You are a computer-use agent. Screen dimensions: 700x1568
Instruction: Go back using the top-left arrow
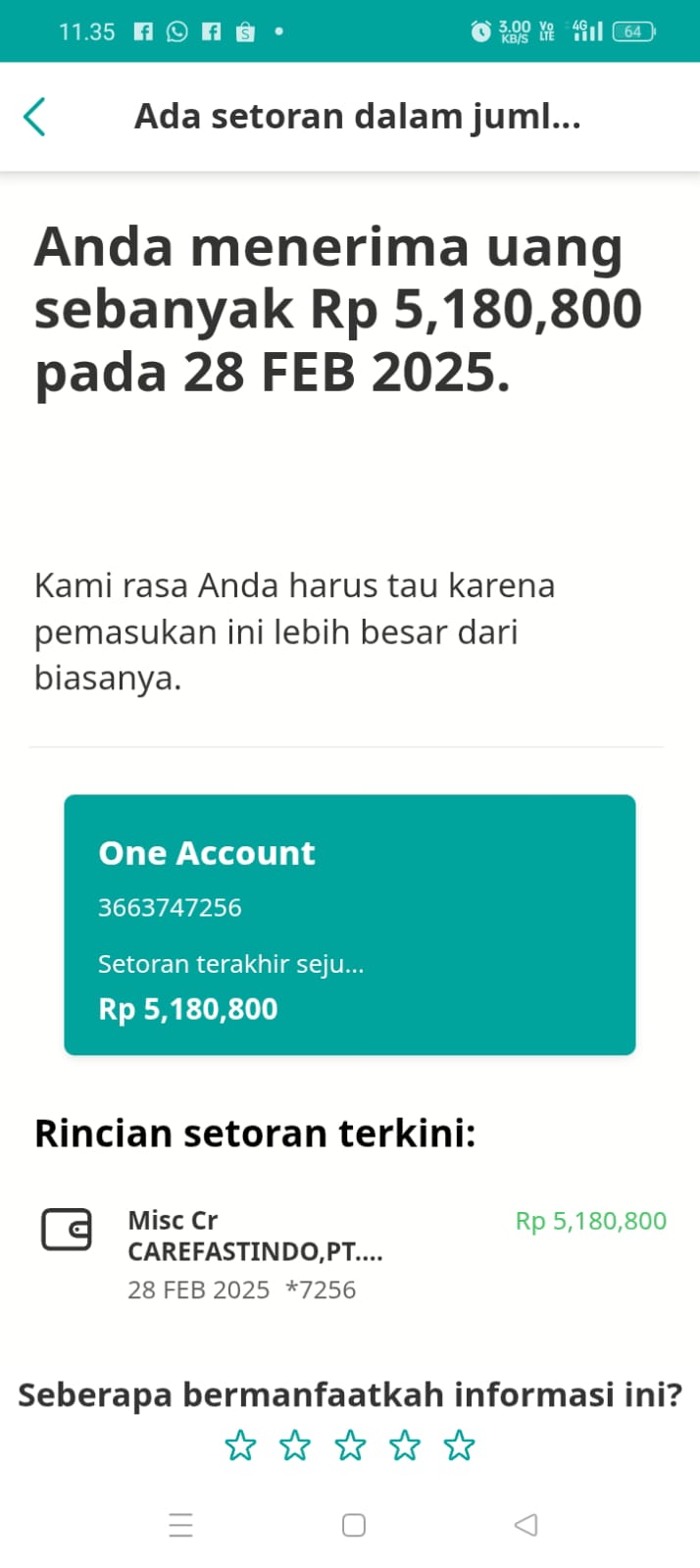tap(34, 117)
